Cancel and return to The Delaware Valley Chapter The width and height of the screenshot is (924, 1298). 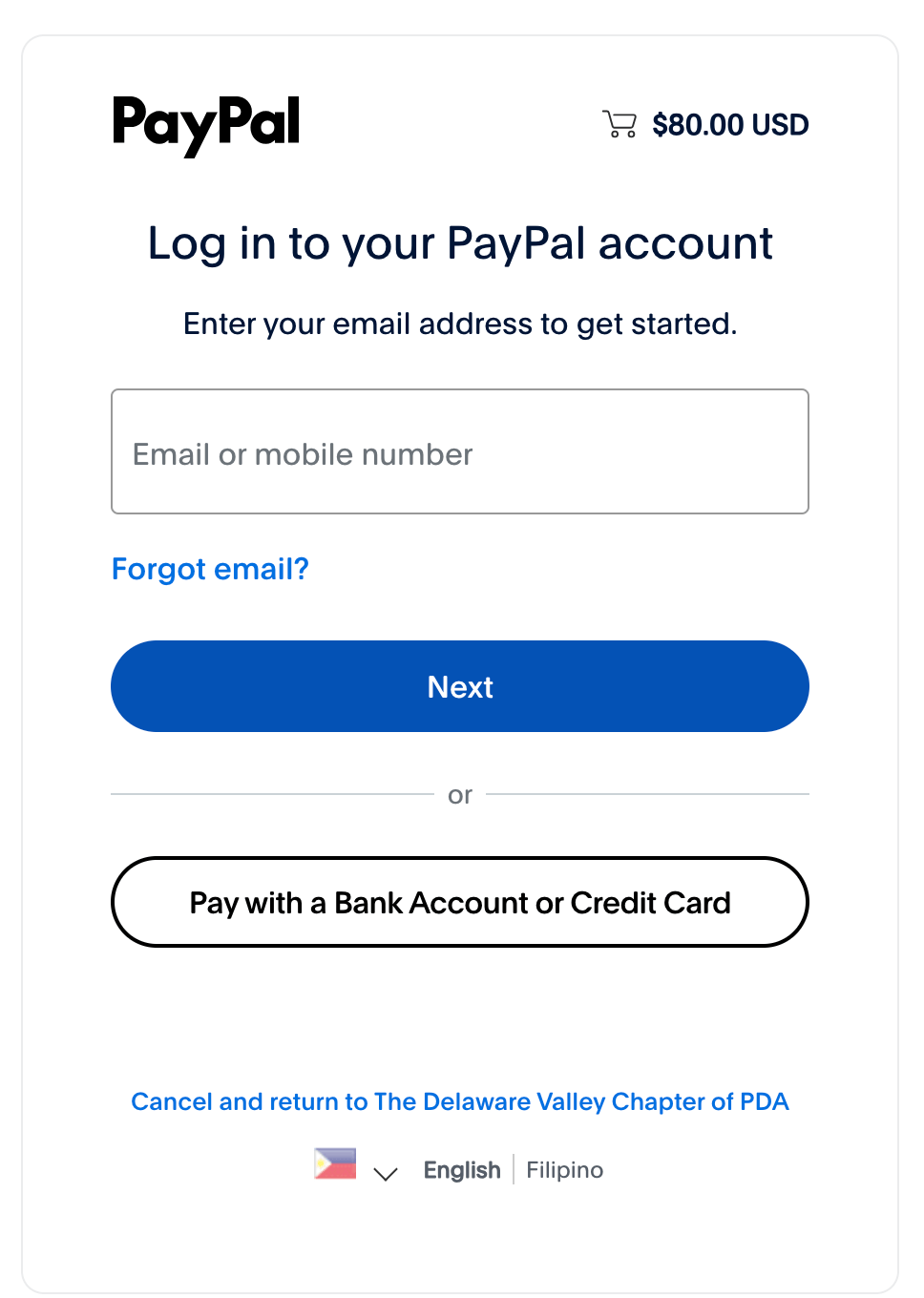459,1101
